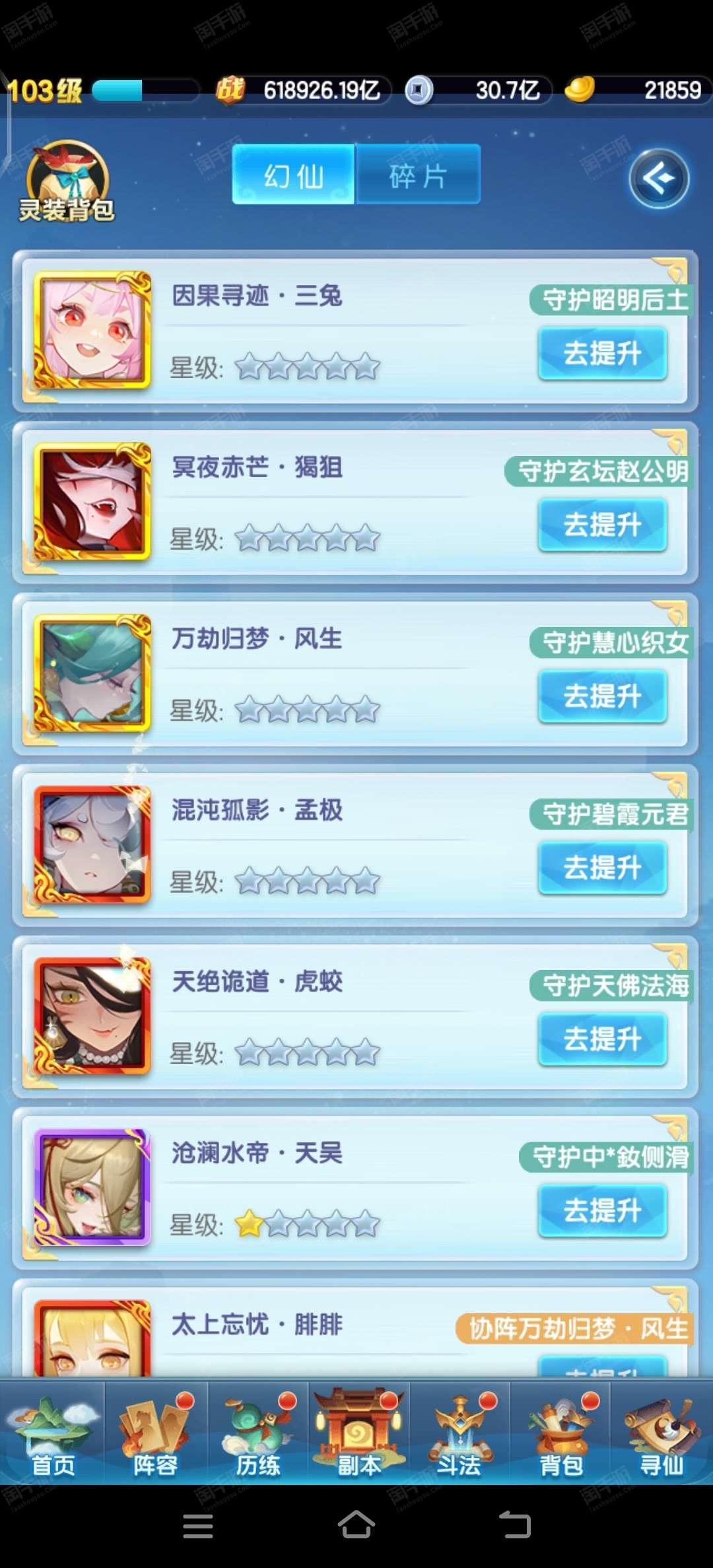Switch to the 碎片 tab

pos(418,175)
